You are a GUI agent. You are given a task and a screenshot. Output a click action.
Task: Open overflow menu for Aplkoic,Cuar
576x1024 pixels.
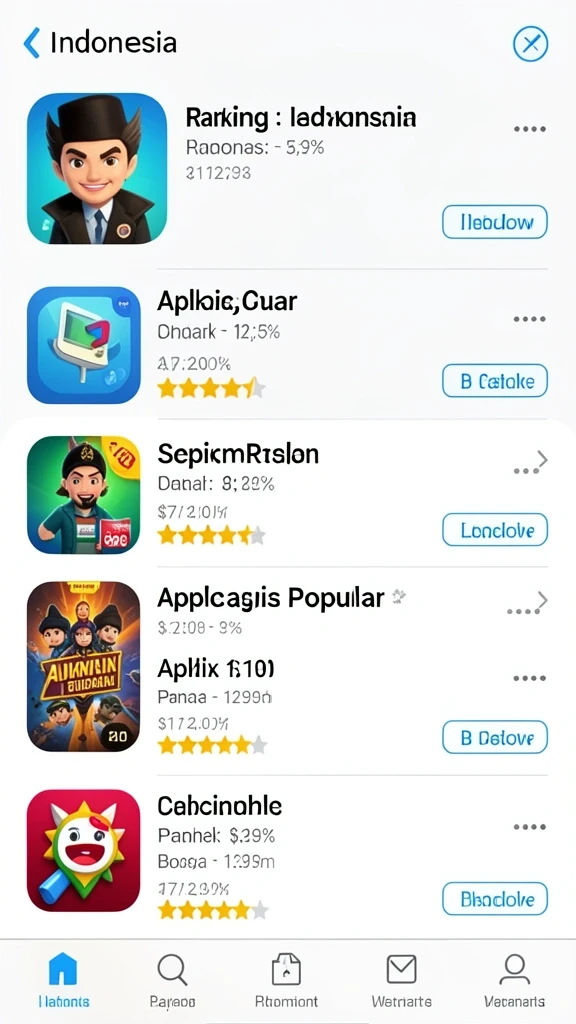click(529, 319)
